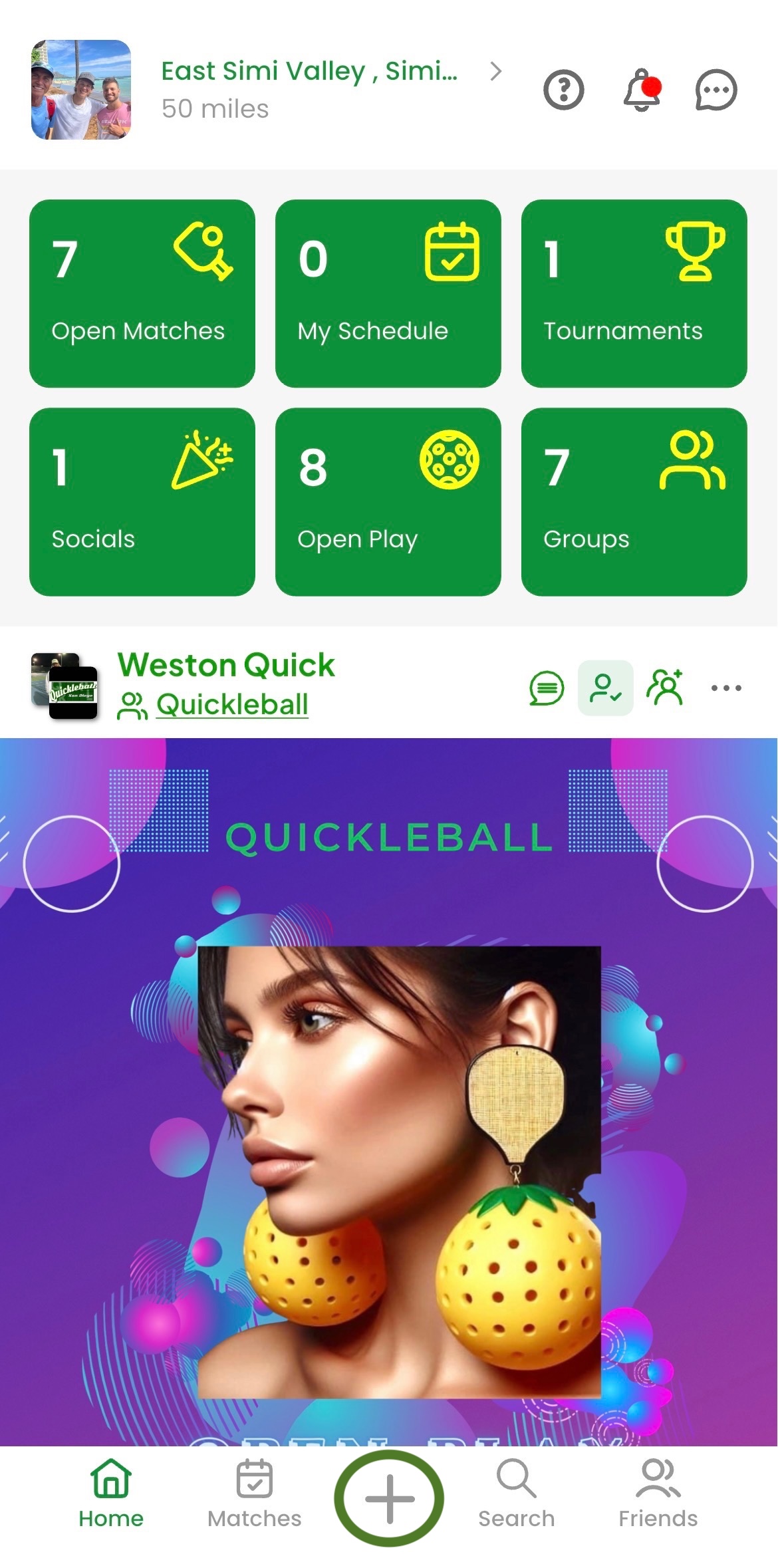778x1568 pixels.
Task: Tap the following checkmark icon on Weston's post
Action: (605, 688)
